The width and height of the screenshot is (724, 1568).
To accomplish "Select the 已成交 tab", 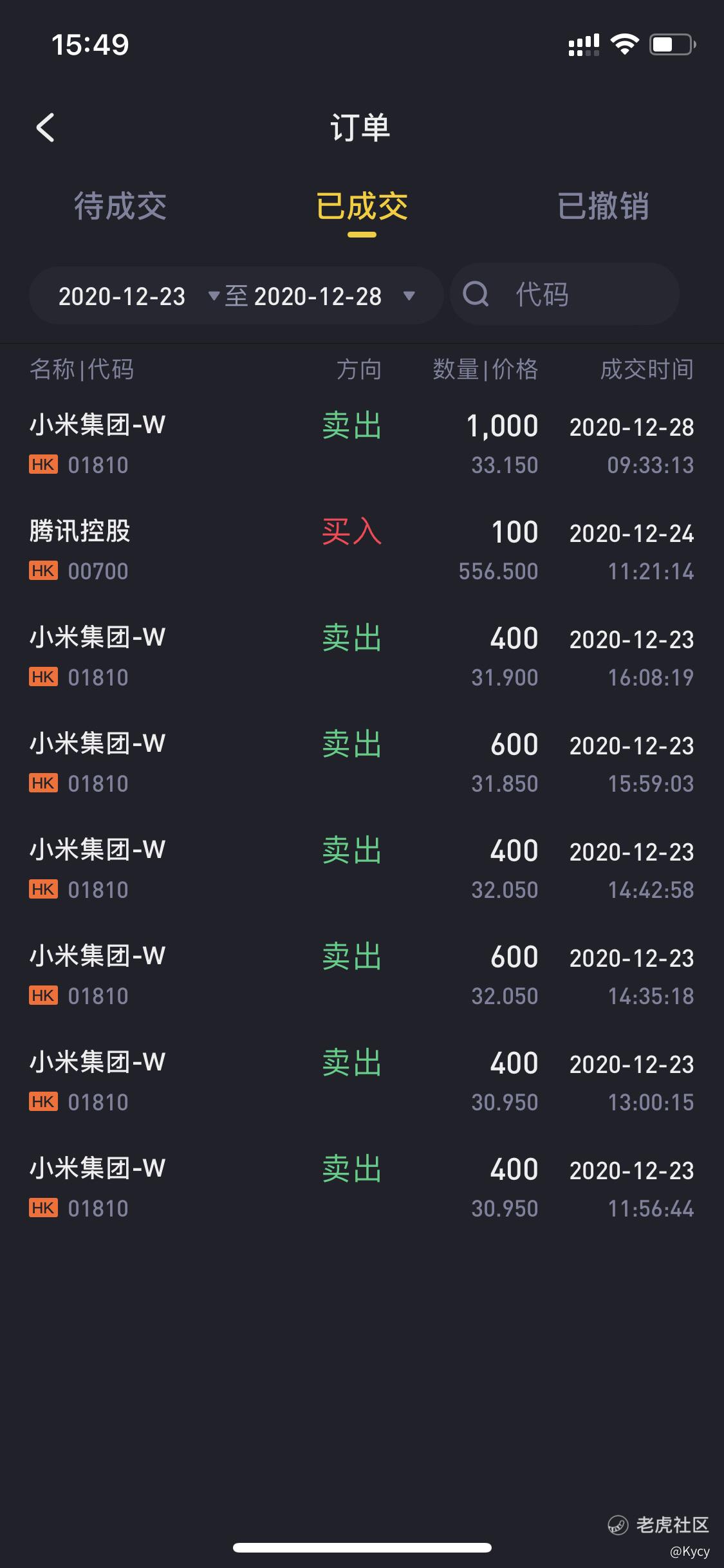I will [x=362, y=206].
